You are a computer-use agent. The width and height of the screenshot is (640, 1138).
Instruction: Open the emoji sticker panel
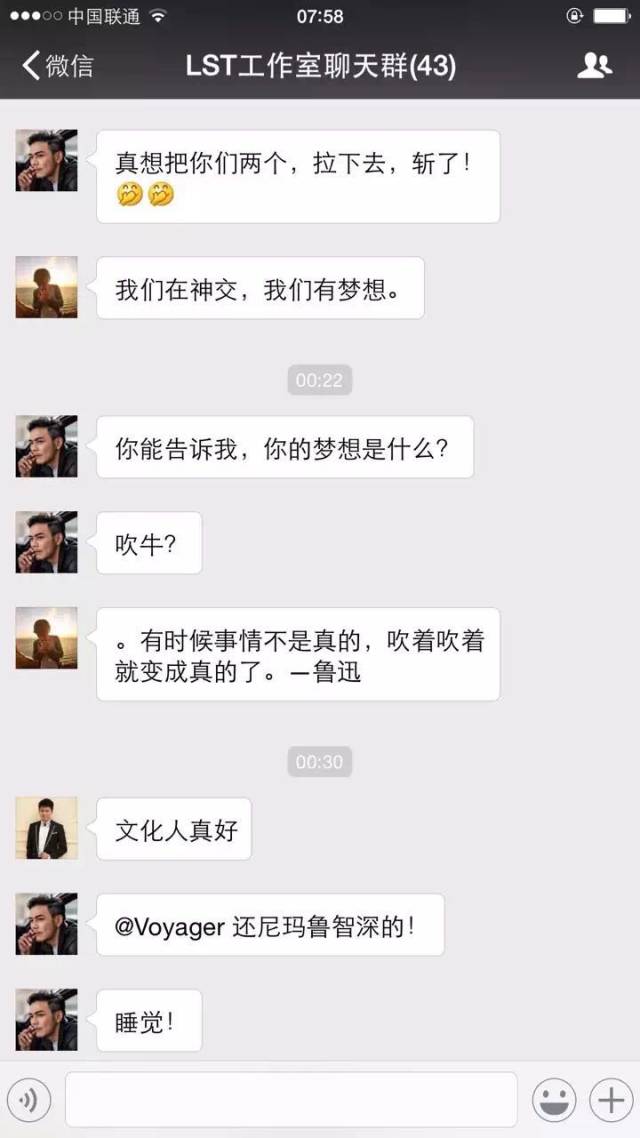point(553,1100)
